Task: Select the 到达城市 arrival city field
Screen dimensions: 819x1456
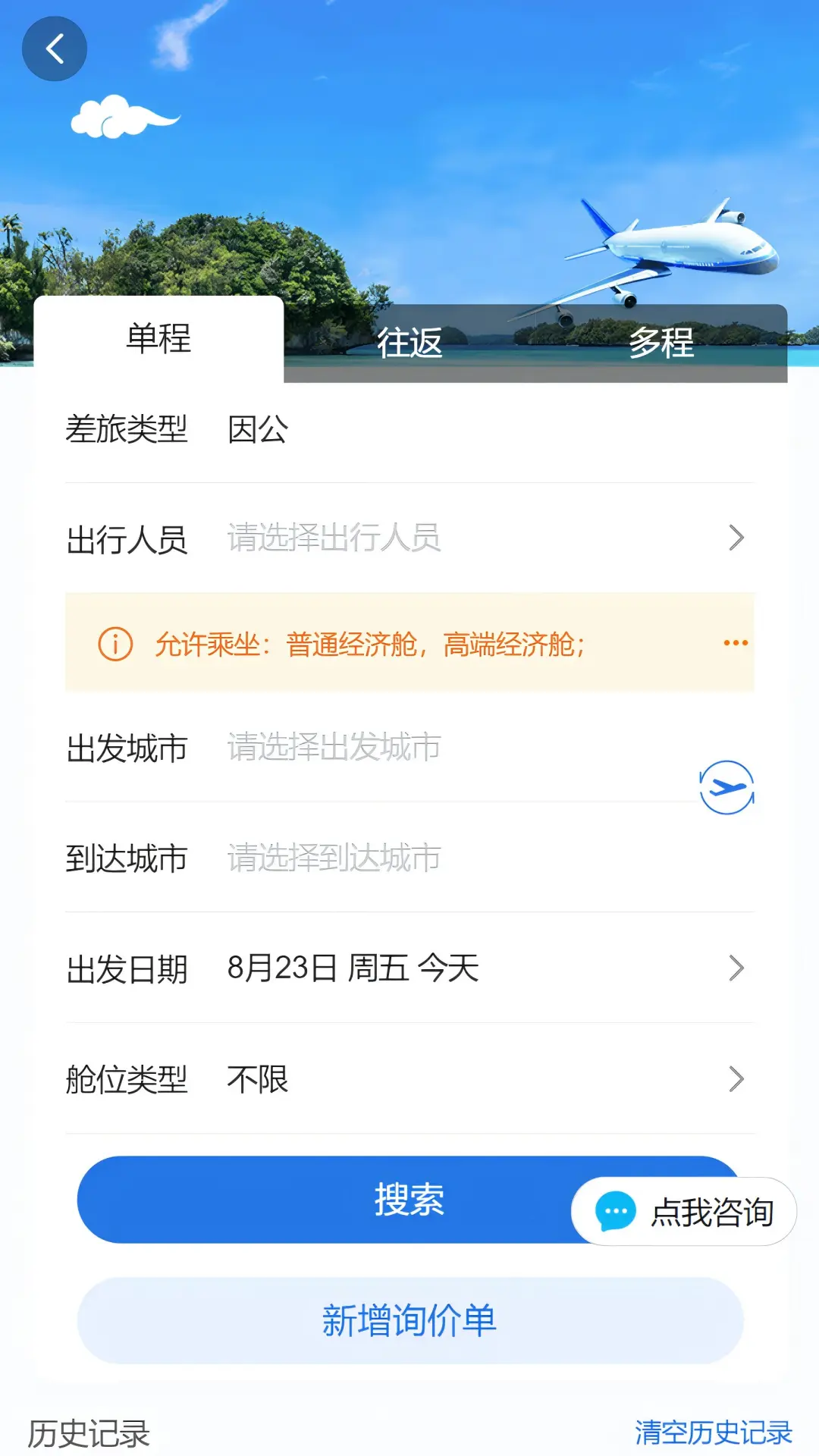Action: point(334,858)
